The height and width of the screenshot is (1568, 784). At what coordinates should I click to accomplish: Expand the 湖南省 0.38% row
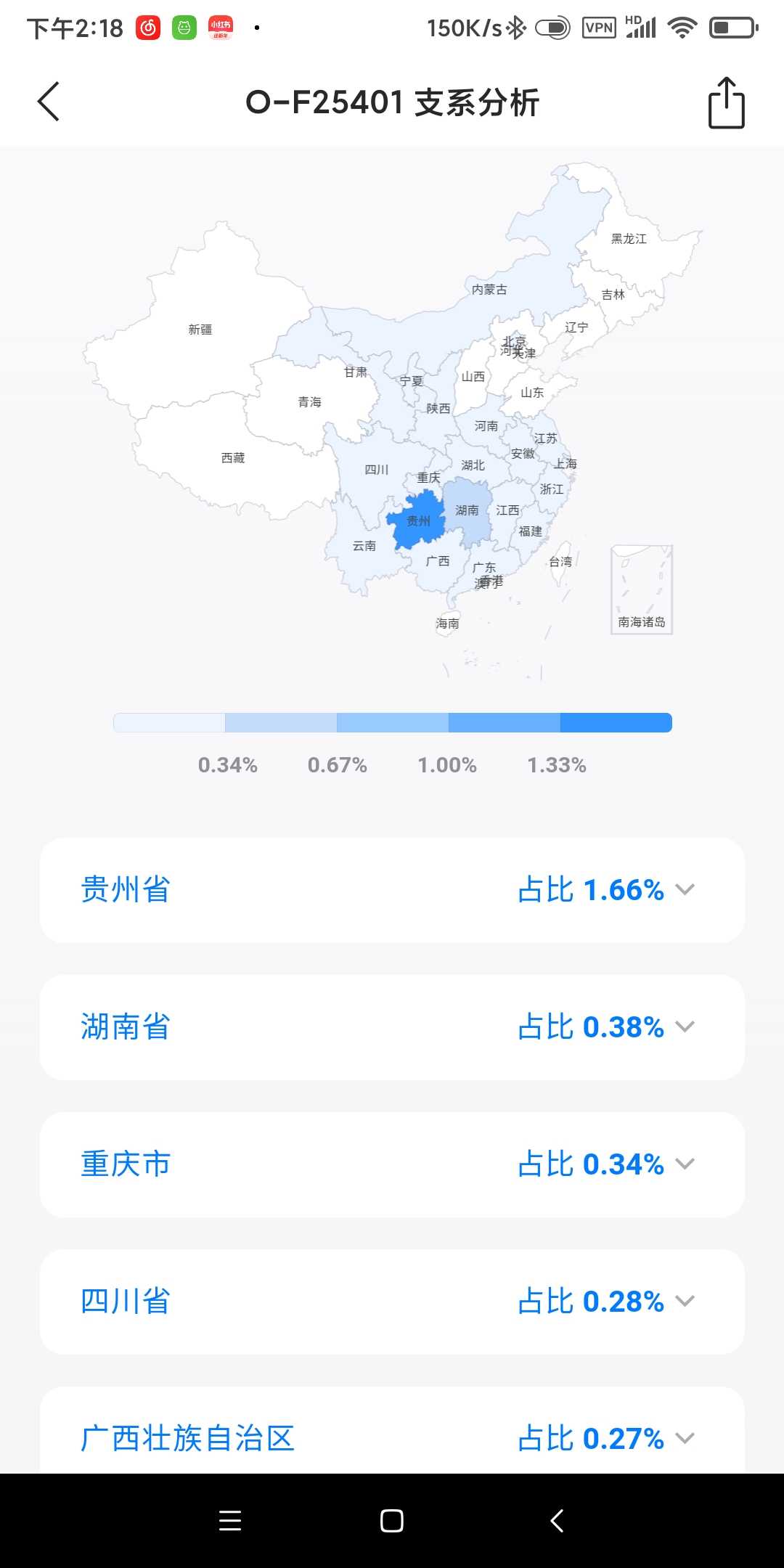point(685,1027)
